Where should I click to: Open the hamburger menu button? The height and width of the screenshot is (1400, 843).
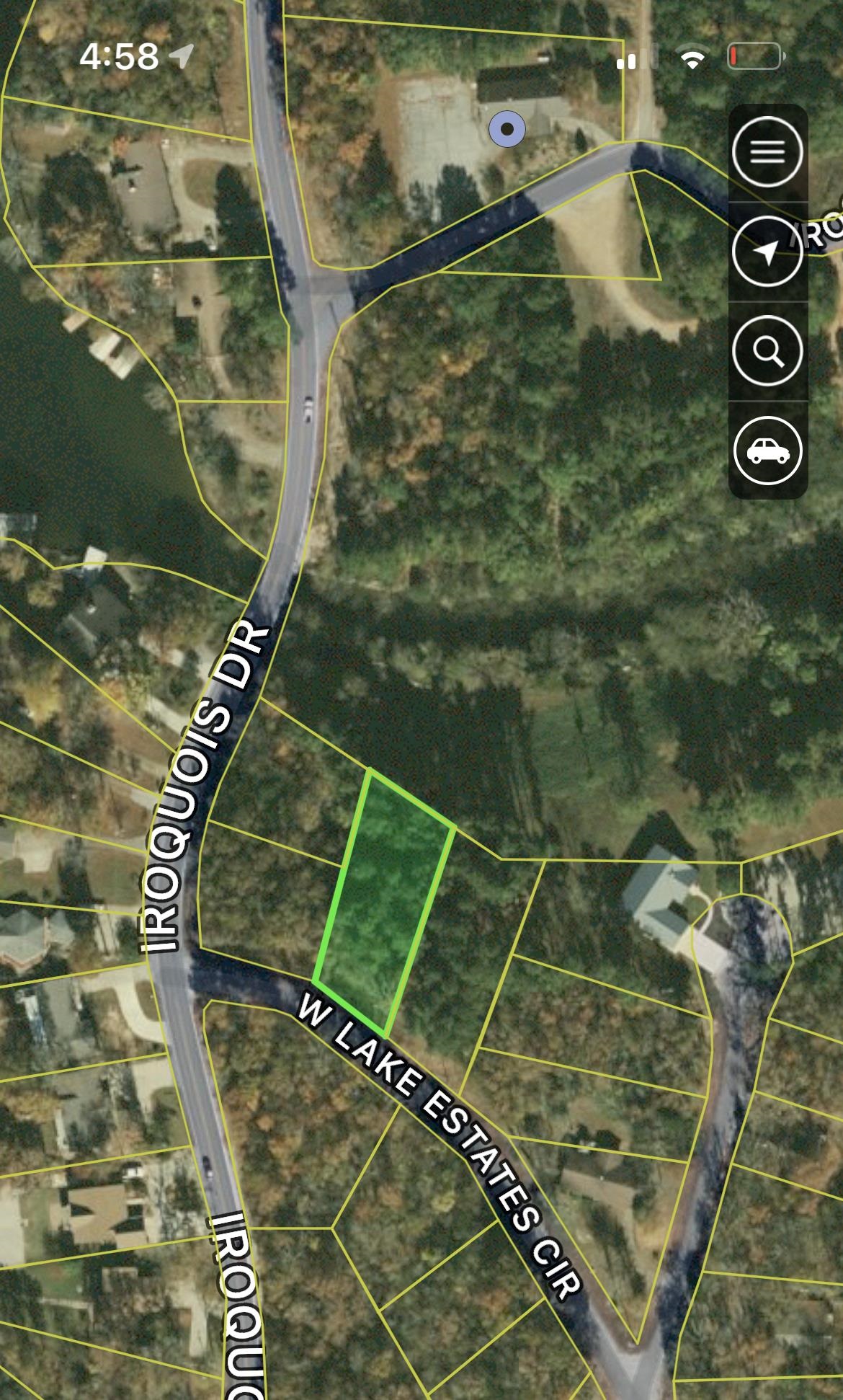click(767, 151)
